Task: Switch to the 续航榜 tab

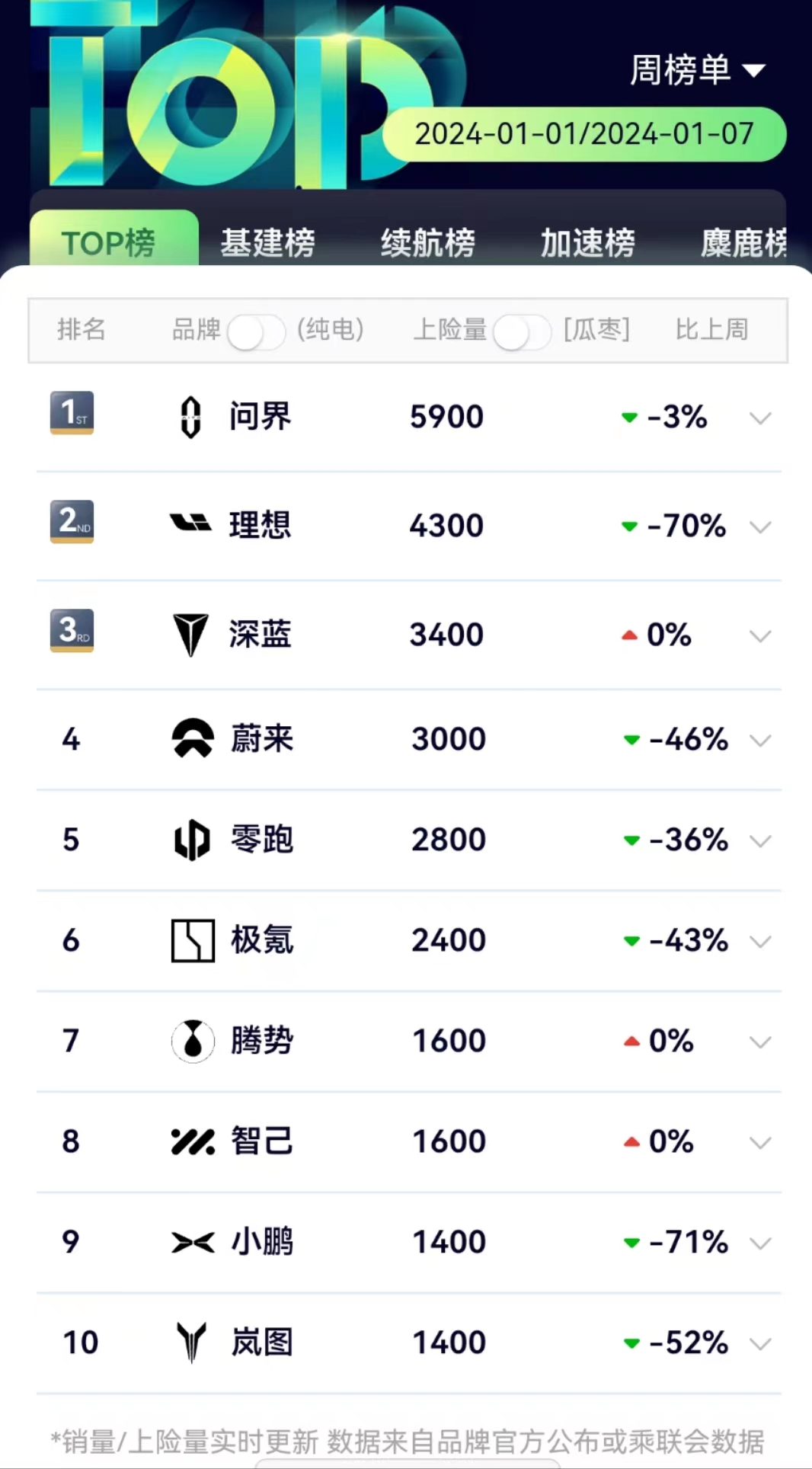Action: pyautogui.click(x=428, y=243)
